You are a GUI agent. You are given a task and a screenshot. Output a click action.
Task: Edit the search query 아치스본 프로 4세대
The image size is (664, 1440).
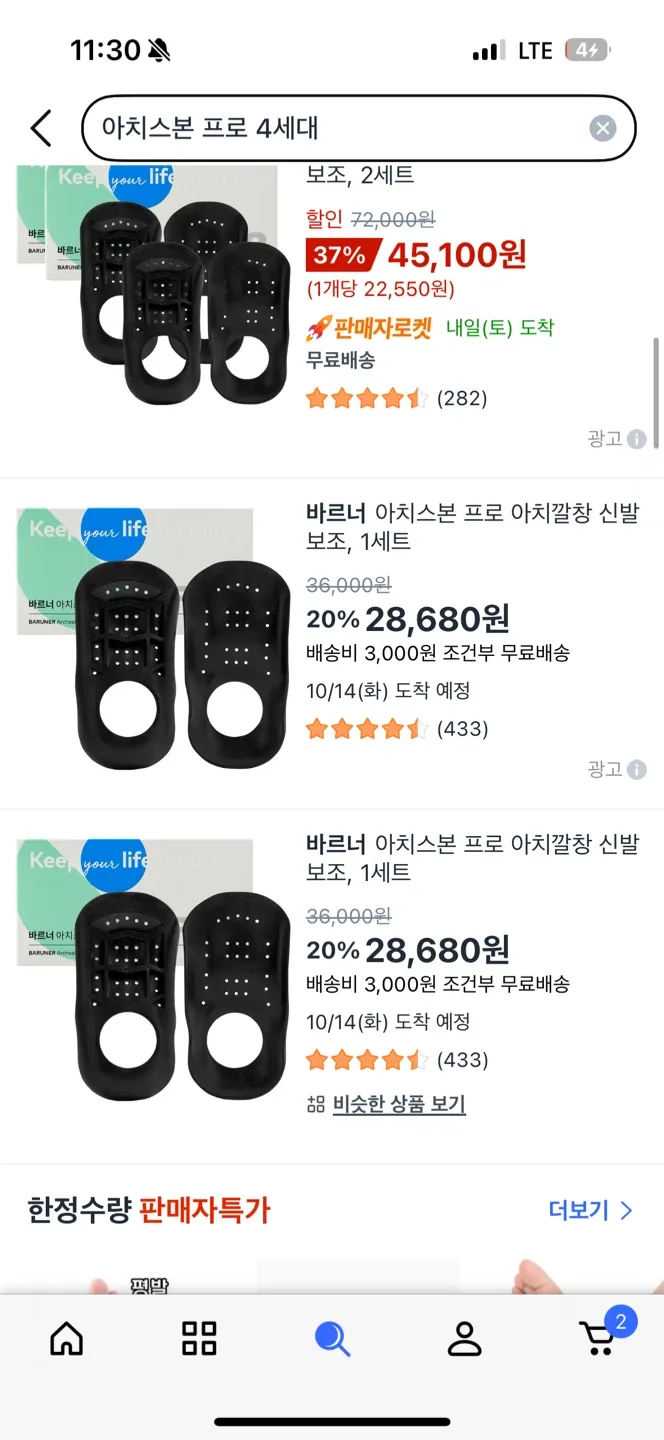(x=330, y=128)
